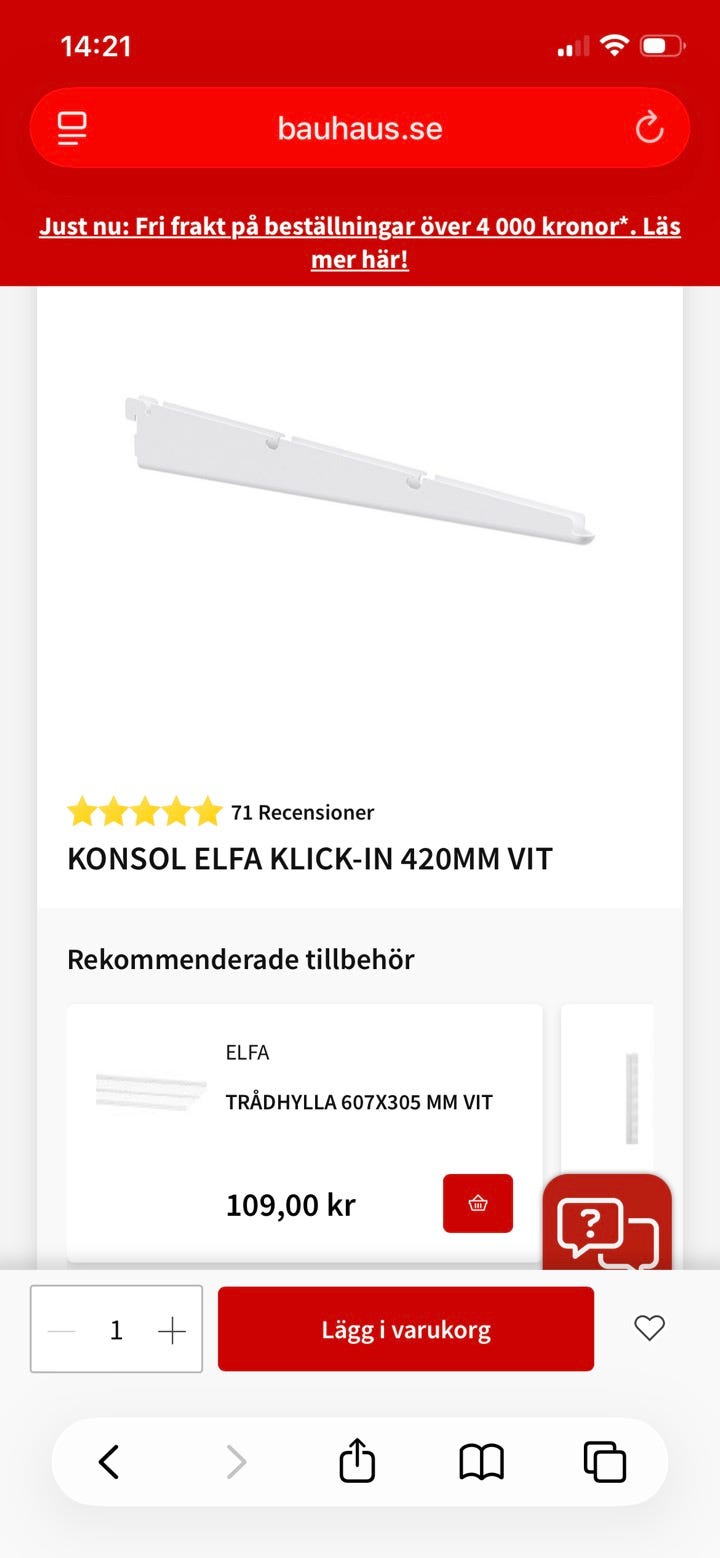Increase quantity with the plus stepper
Screen dimensions: 720x1558
pyautogui.click(x=172, y=1329)
